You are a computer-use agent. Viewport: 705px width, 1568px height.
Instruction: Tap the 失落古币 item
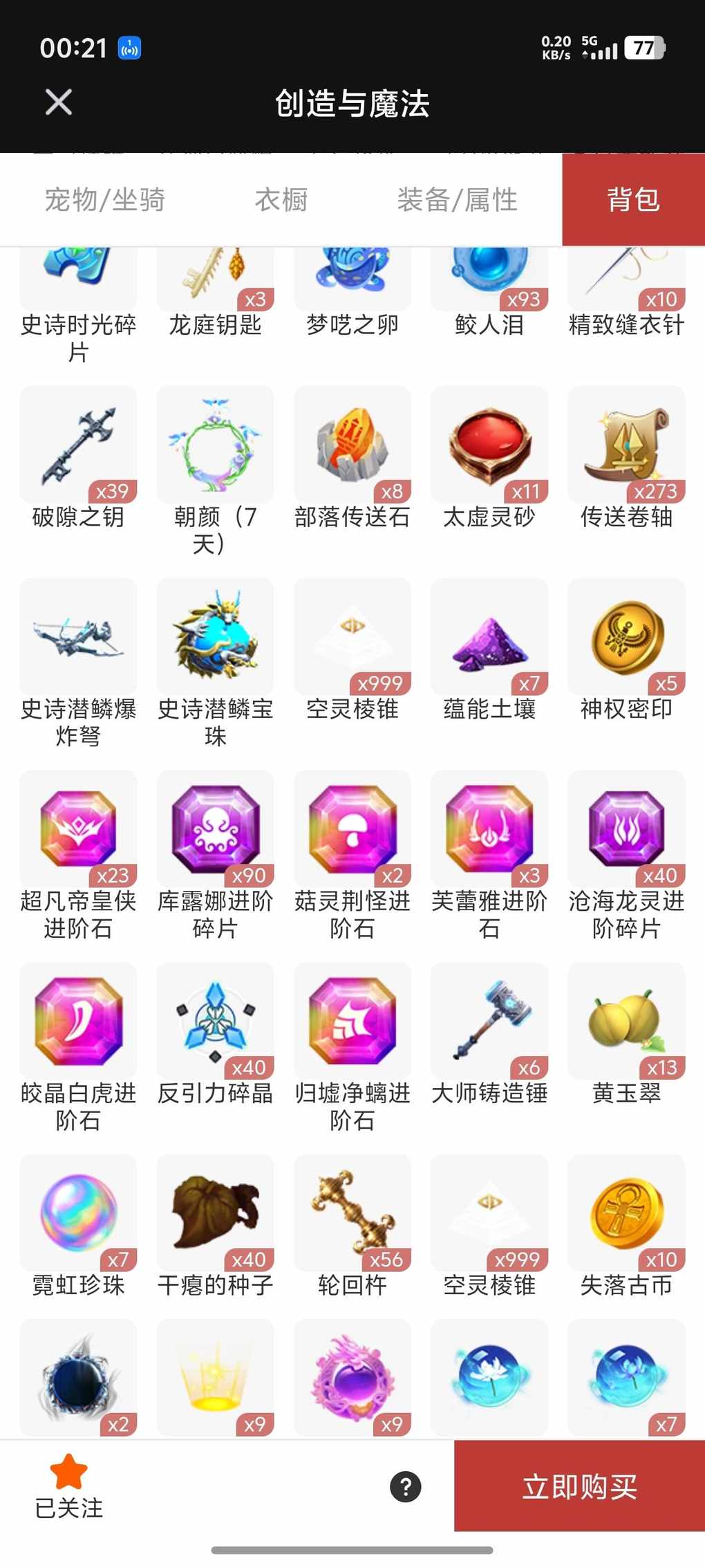click(x=626, y=1213)
